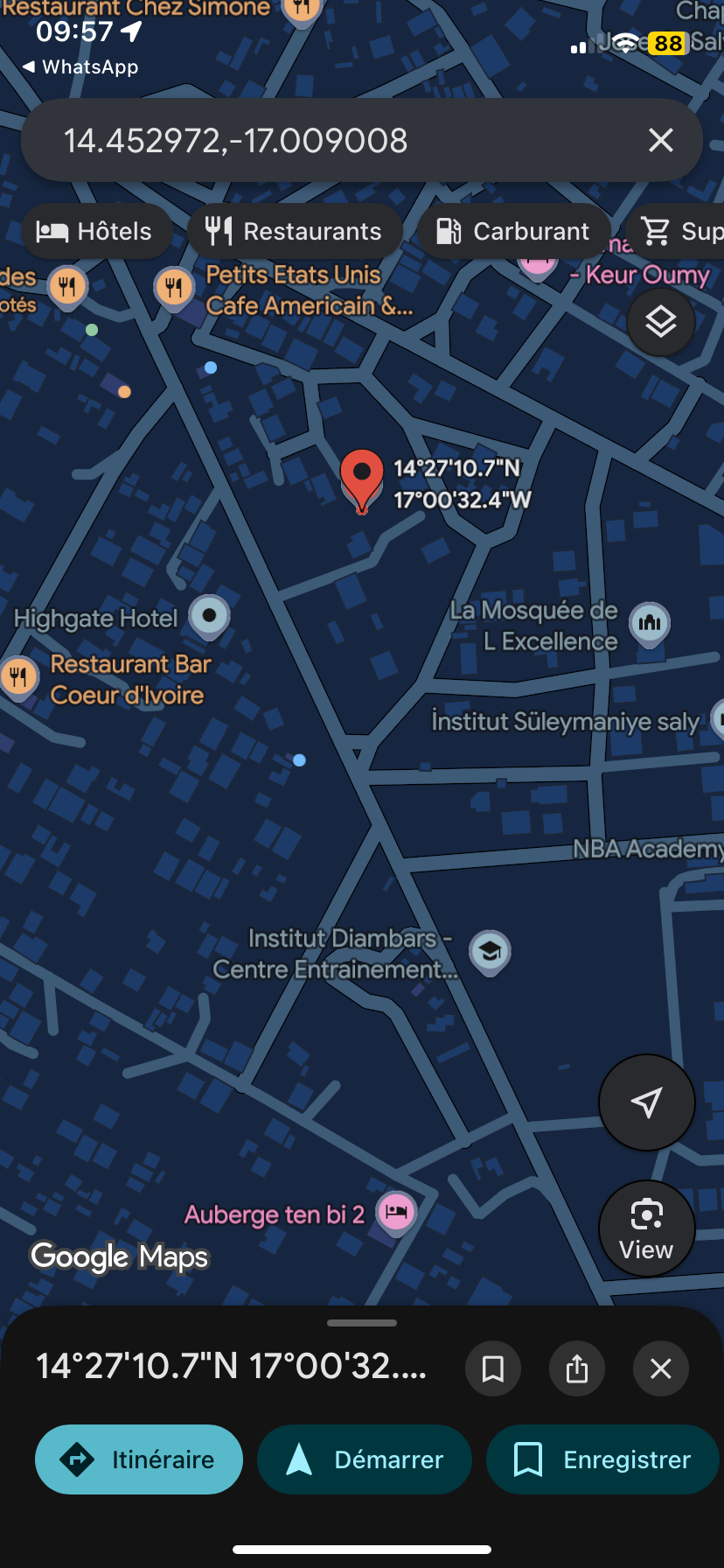Viewport: 724px width, 1568px height.
Task: Share the dropped pin location
Action: tap(577, 1368)
